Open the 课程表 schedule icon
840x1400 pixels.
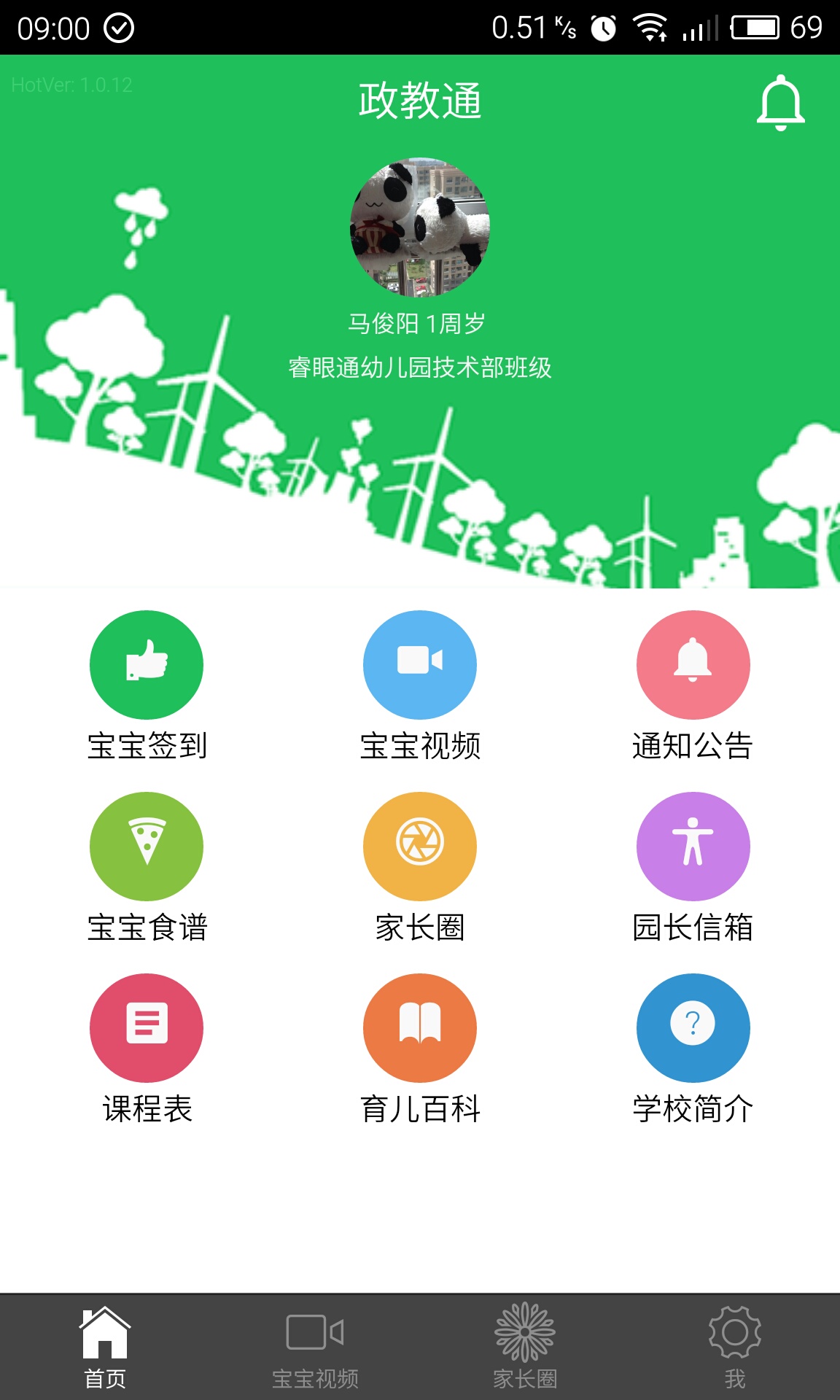[146, 1027]
